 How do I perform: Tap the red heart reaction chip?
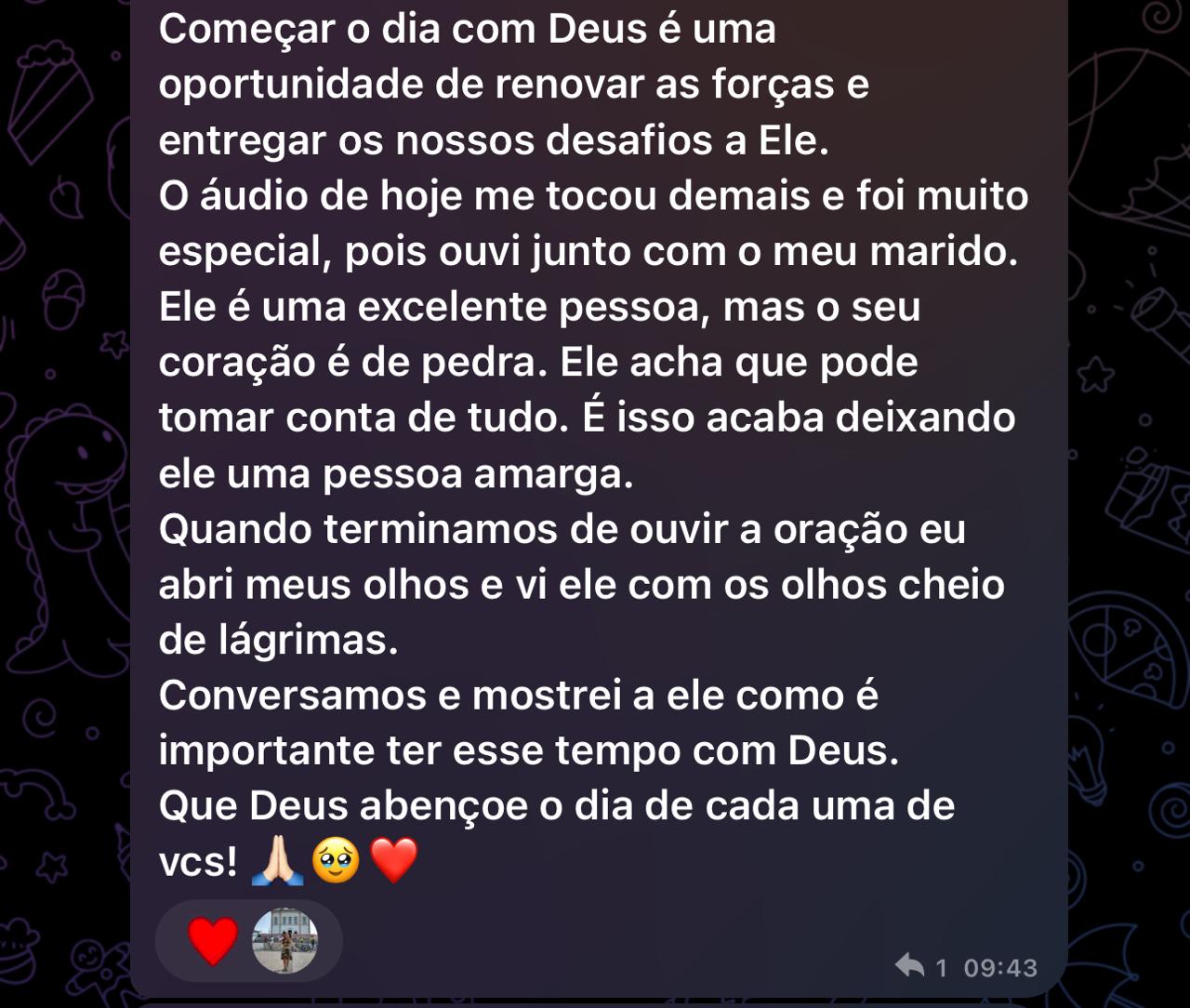point(214,940)
